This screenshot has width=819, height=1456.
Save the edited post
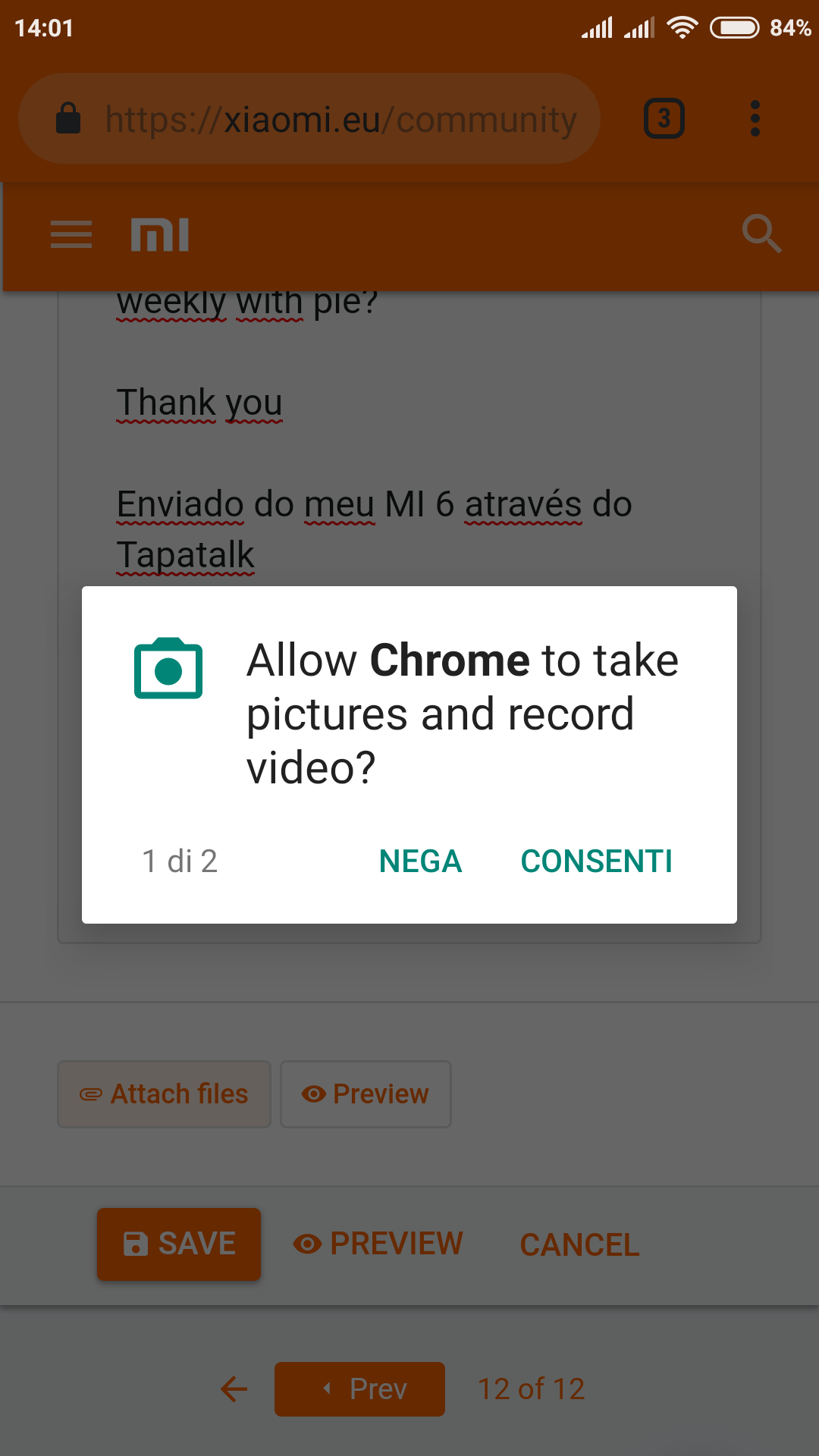pyautogui.click(x=179, y=1244)
